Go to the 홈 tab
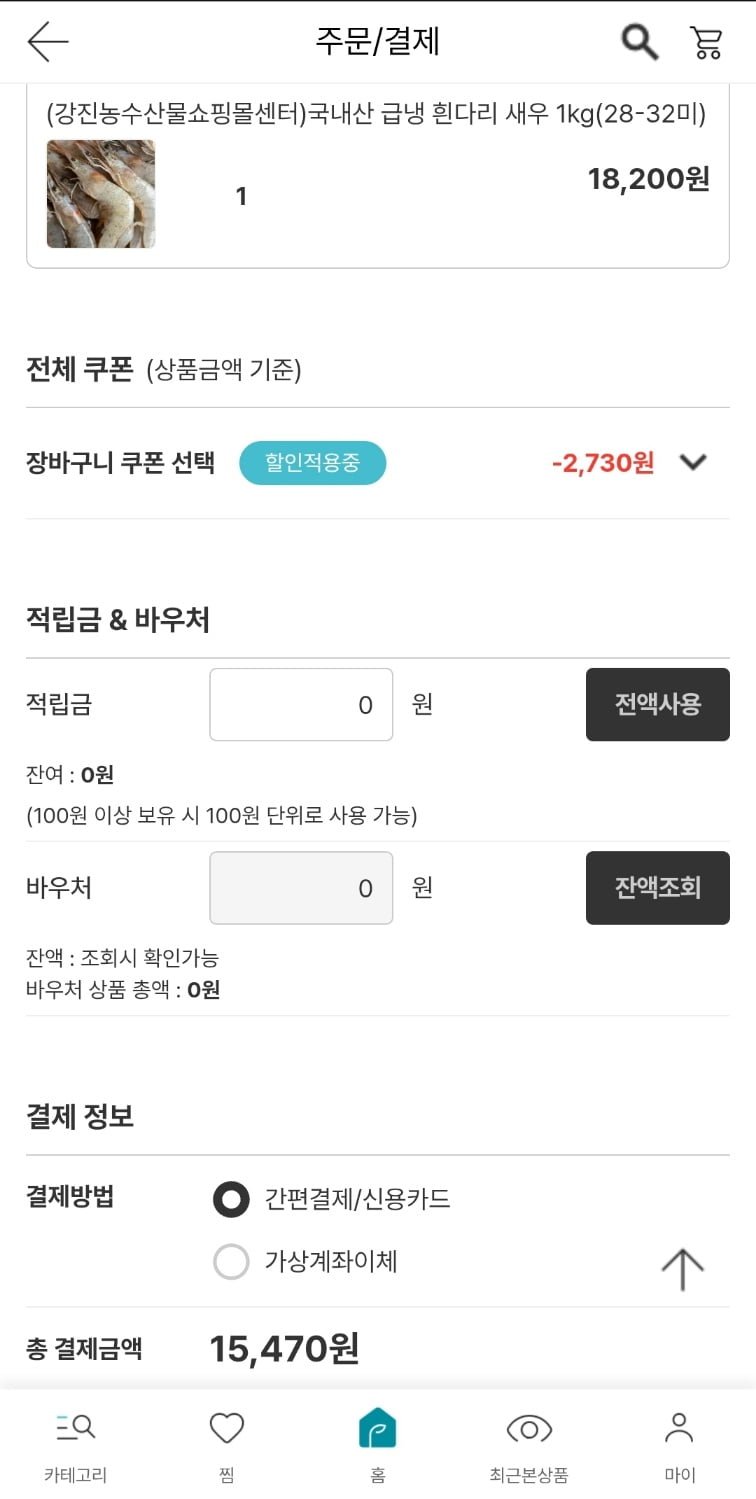756x1499 pixels. [378, 1446]
